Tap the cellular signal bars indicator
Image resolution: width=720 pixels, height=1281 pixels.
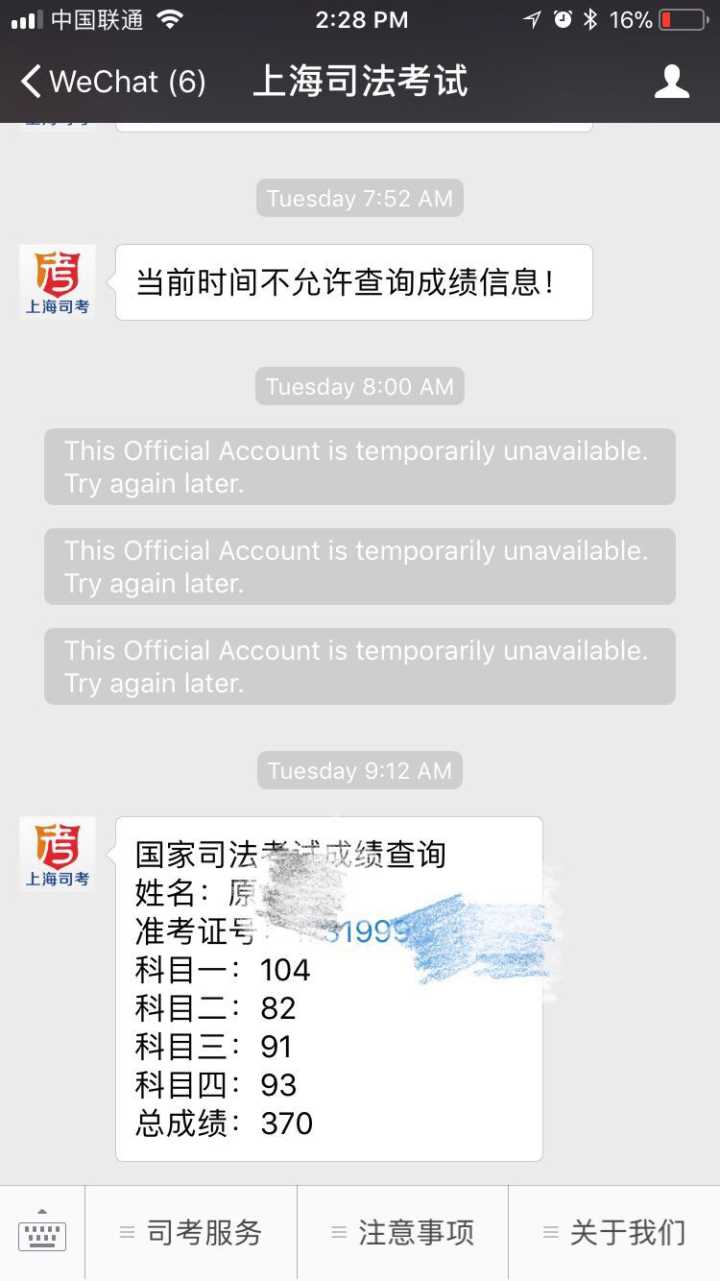coord(20,18)
